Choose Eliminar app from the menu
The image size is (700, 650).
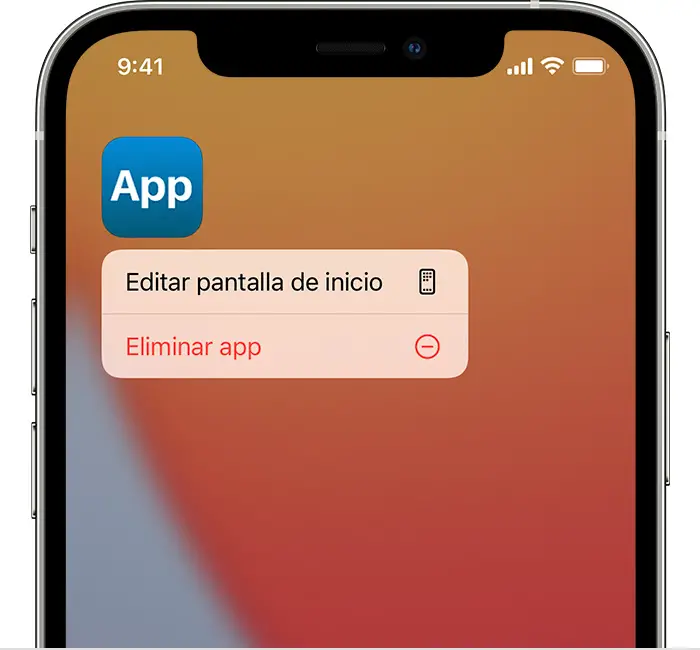284,347
